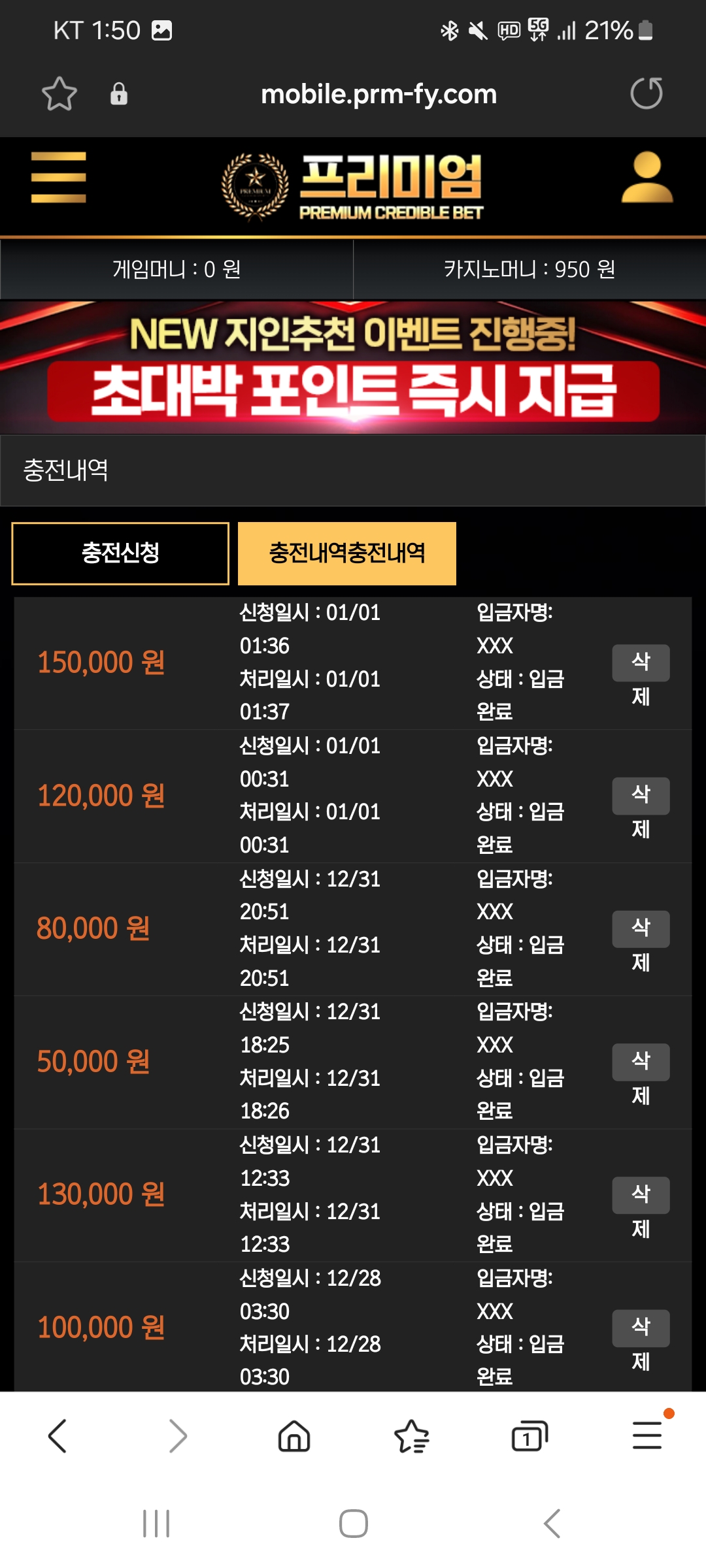This screenshot has width=706, height=1568.
Task: Delete the 100,000 원 charge record
Action: 641,1328
